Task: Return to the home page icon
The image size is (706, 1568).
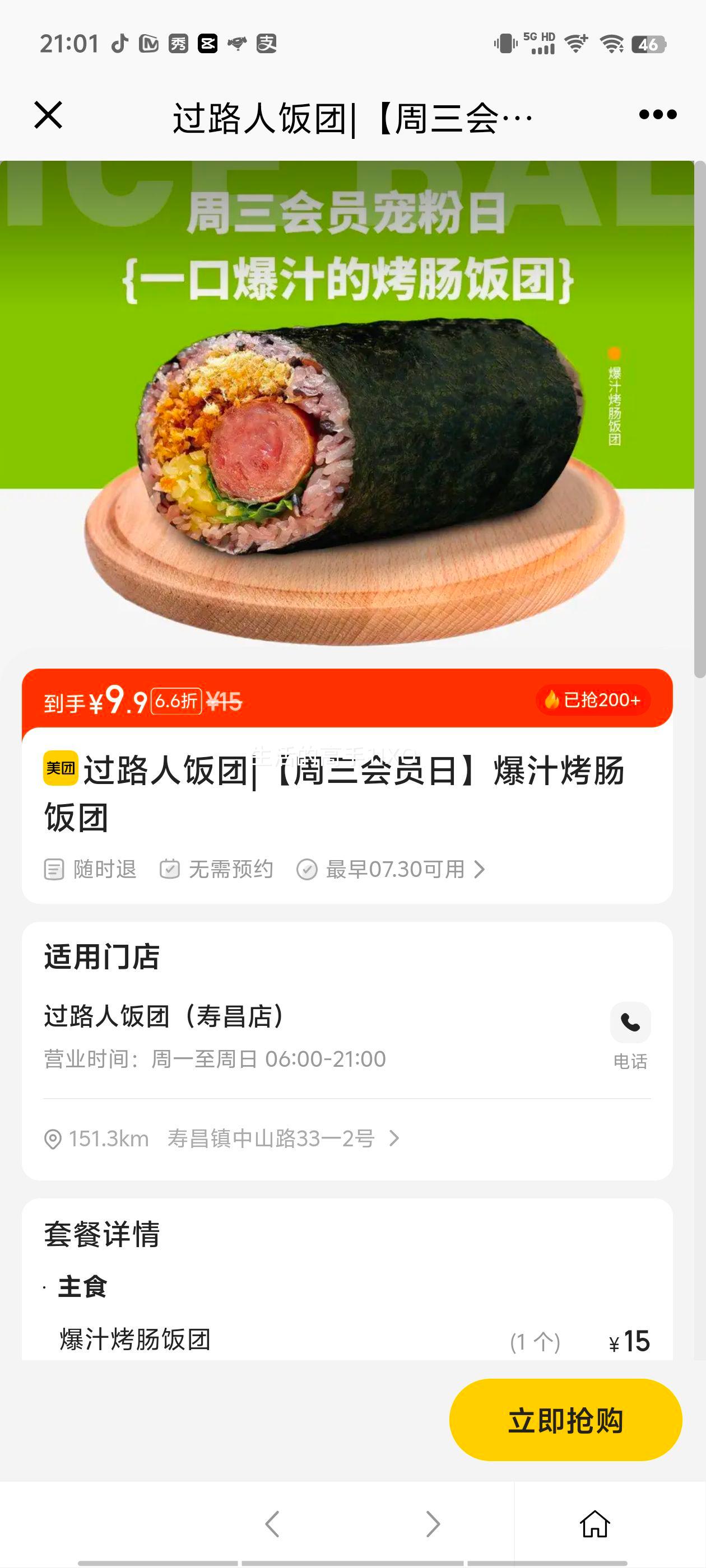Action: pyautogui.click(x=594, y=1524)
